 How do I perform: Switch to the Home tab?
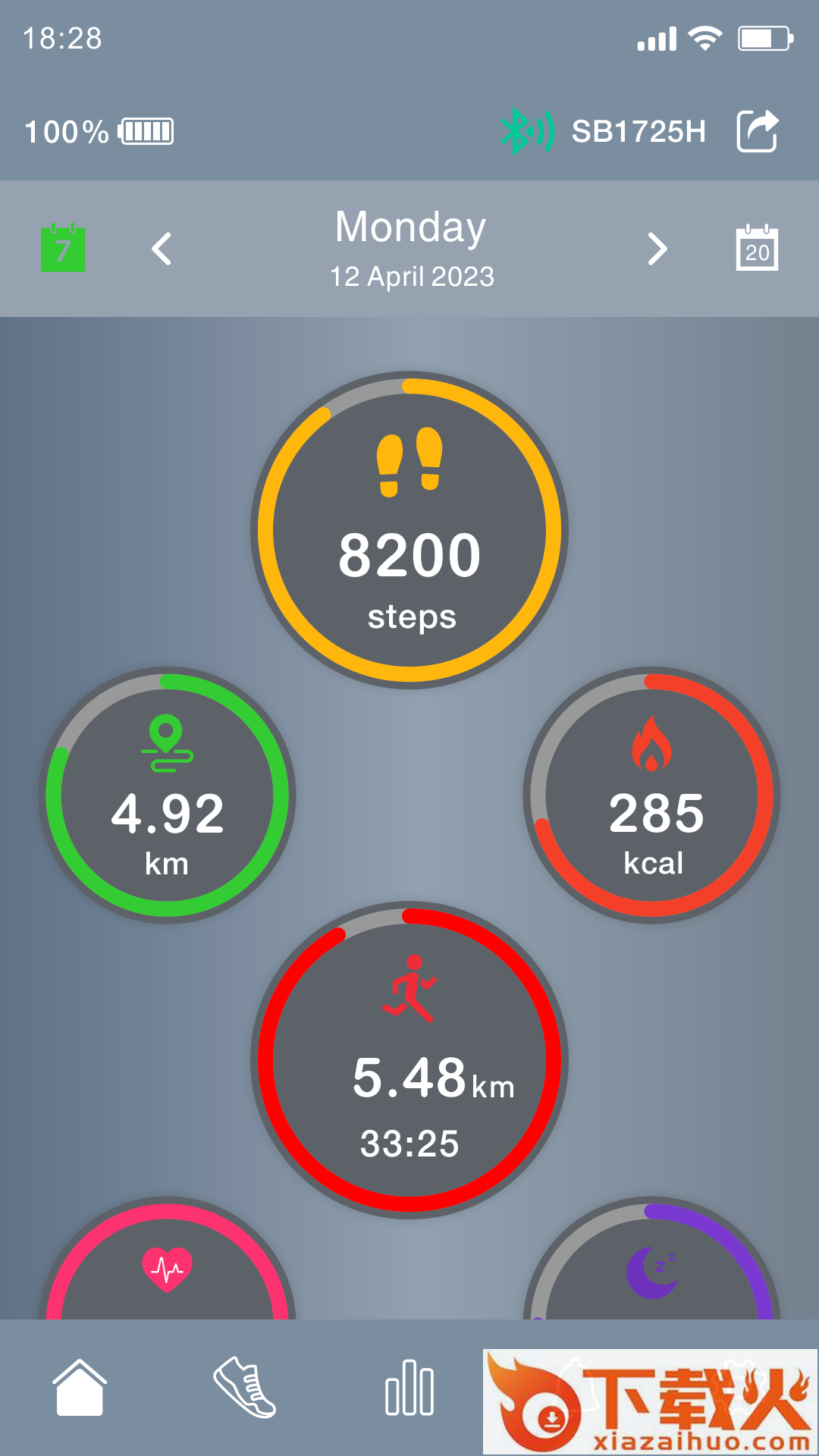[x=80, y=1388]
